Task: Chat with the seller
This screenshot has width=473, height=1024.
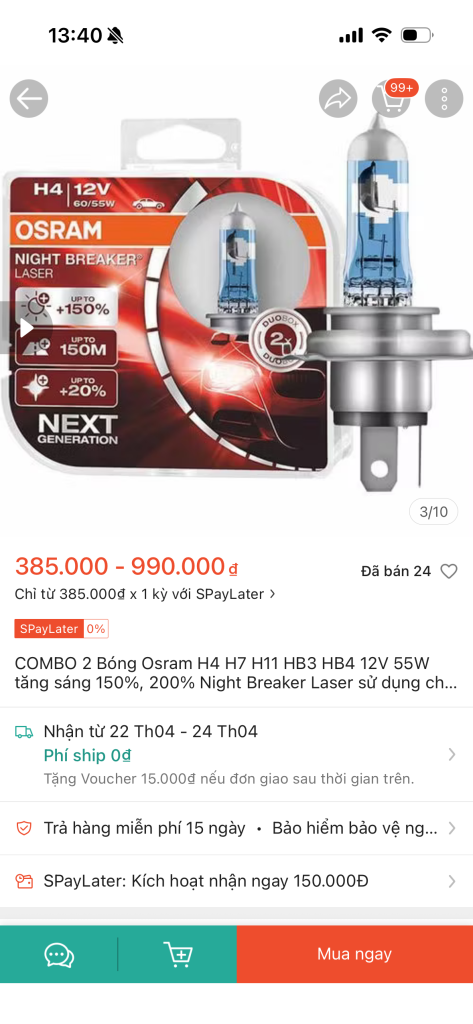Action: point(59,954)
